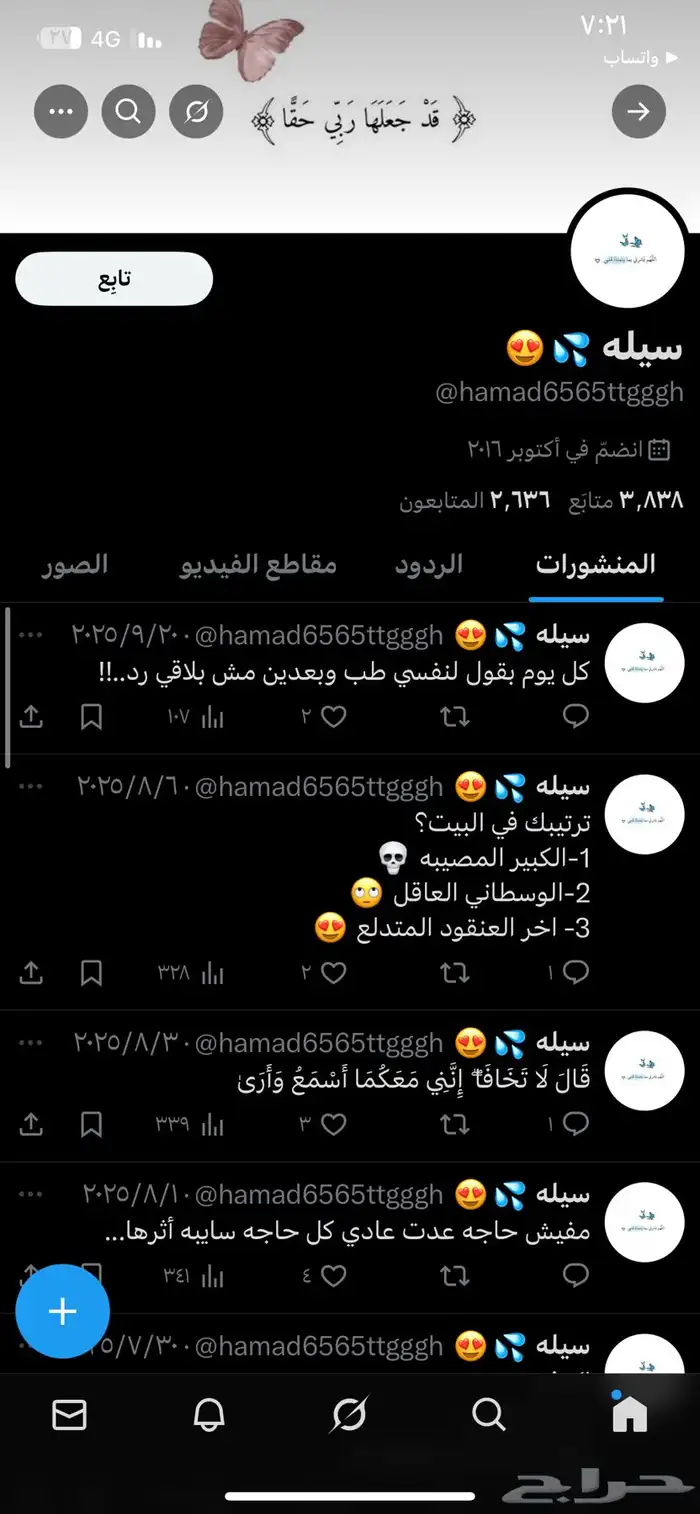700x1514 pixels.
Task: Switch to the مقاطع الفيديو tab
Action: [258, 565]
